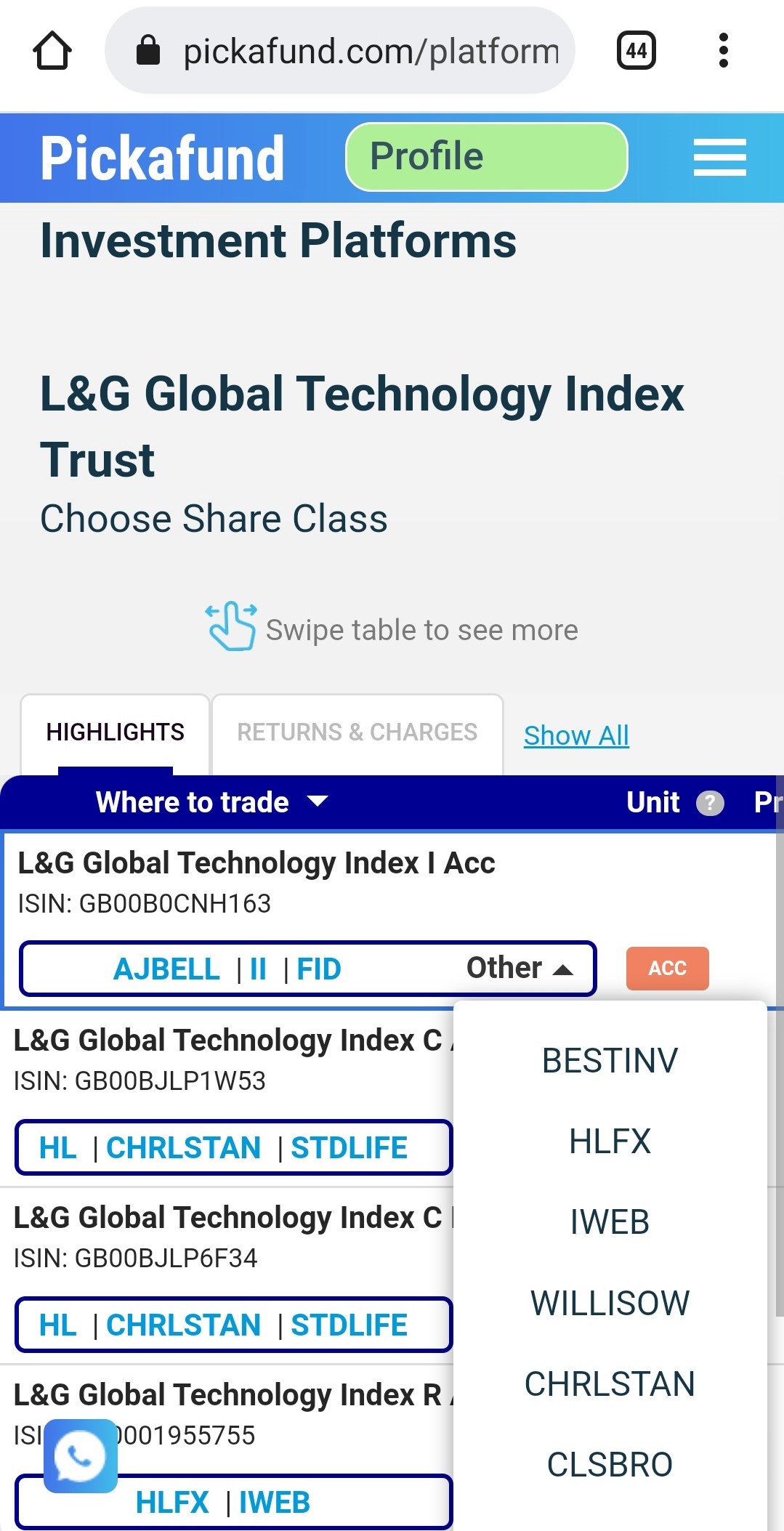Select AJBELL for the I Acc class
The height and width of the screenshot is (1531, 784).
[x=166, y=969]
